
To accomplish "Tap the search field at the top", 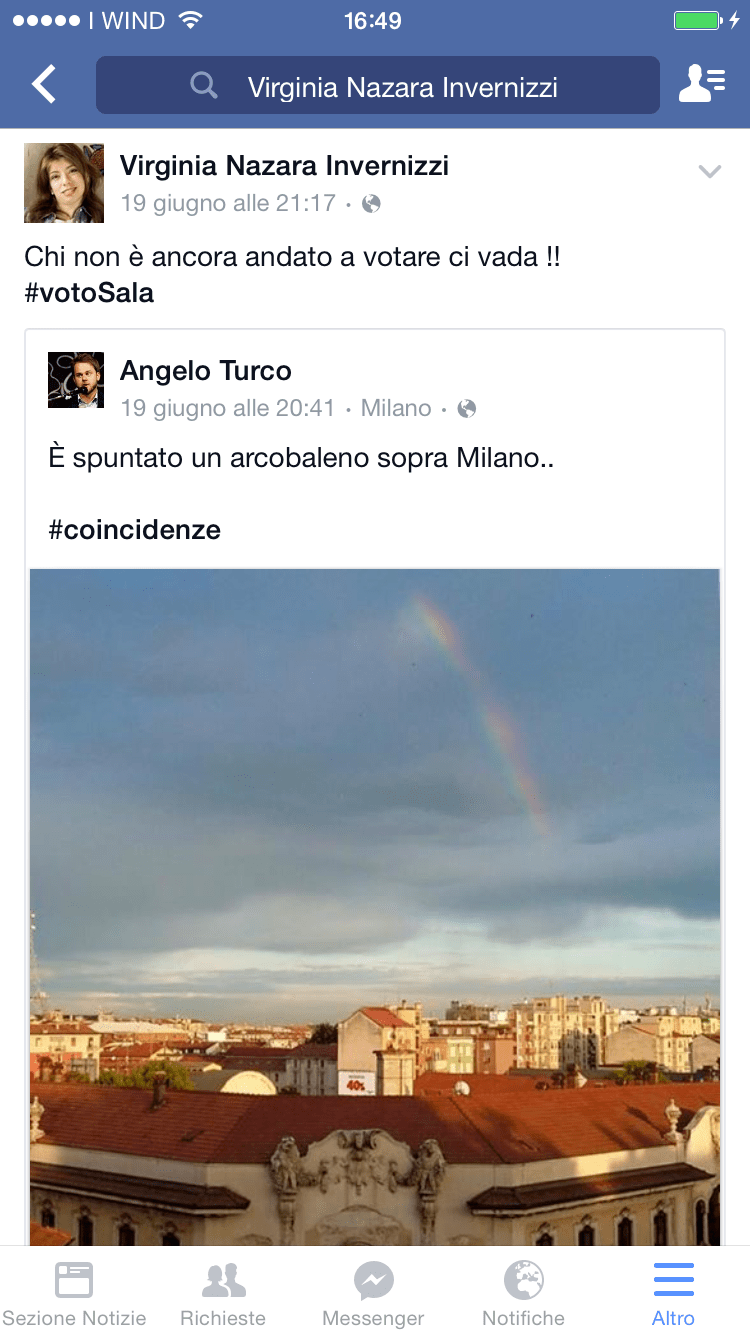I will [378, 86].
